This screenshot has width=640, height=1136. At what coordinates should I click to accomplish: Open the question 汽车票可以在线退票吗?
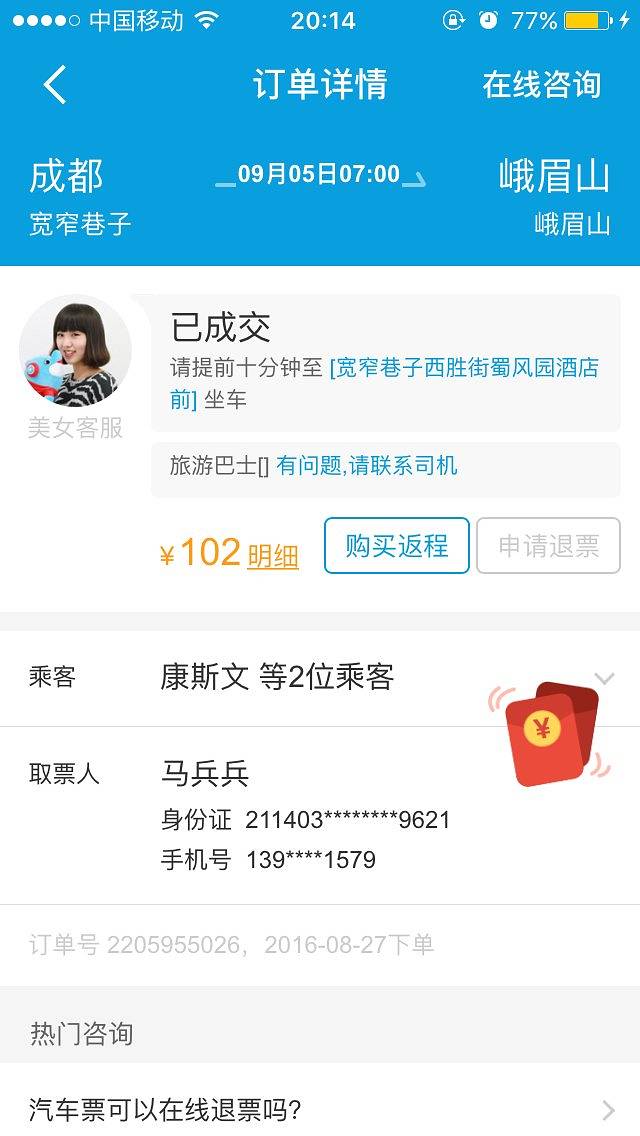tap(320, 1109)
